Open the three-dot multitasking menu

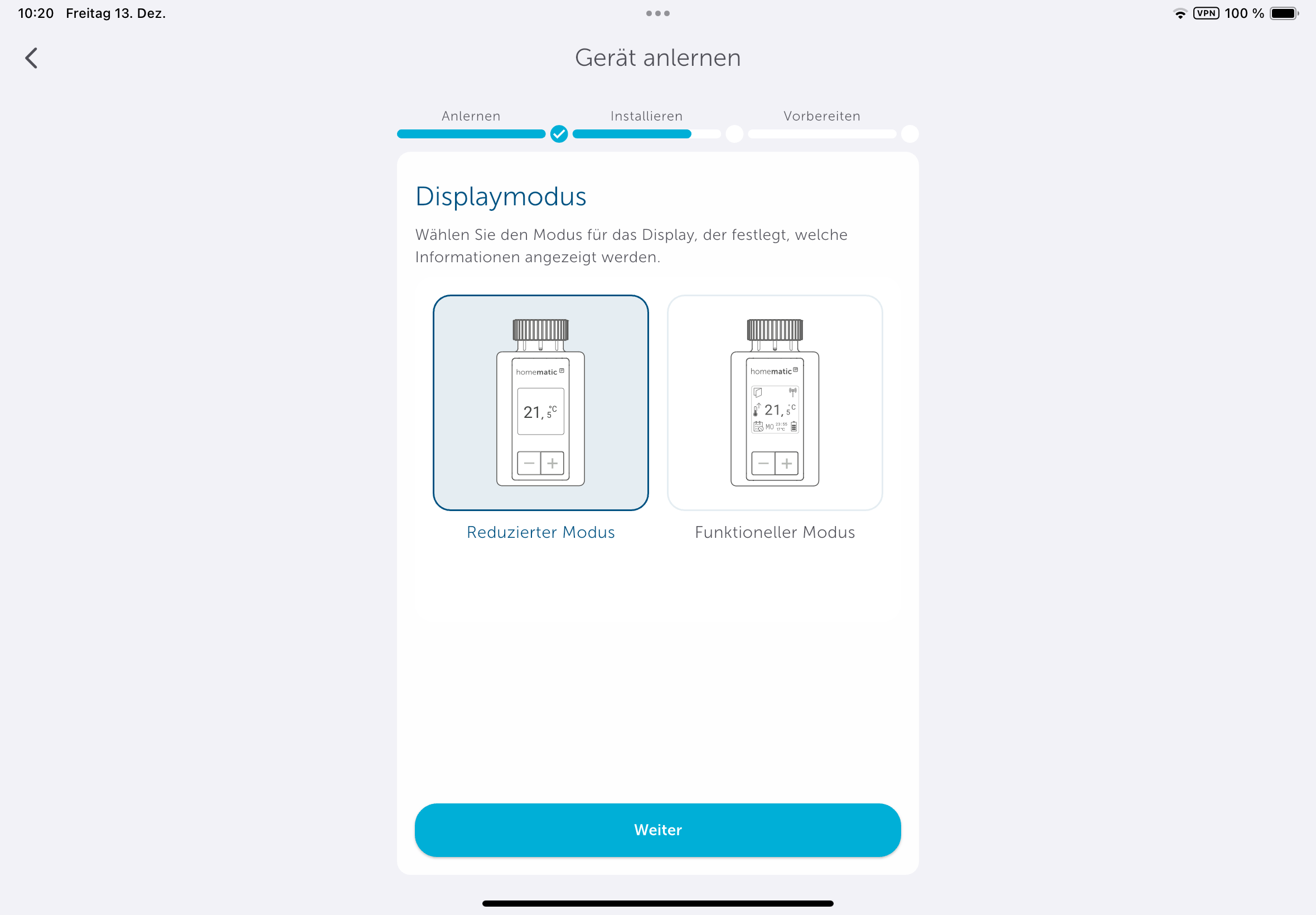(x=657, y=13)
